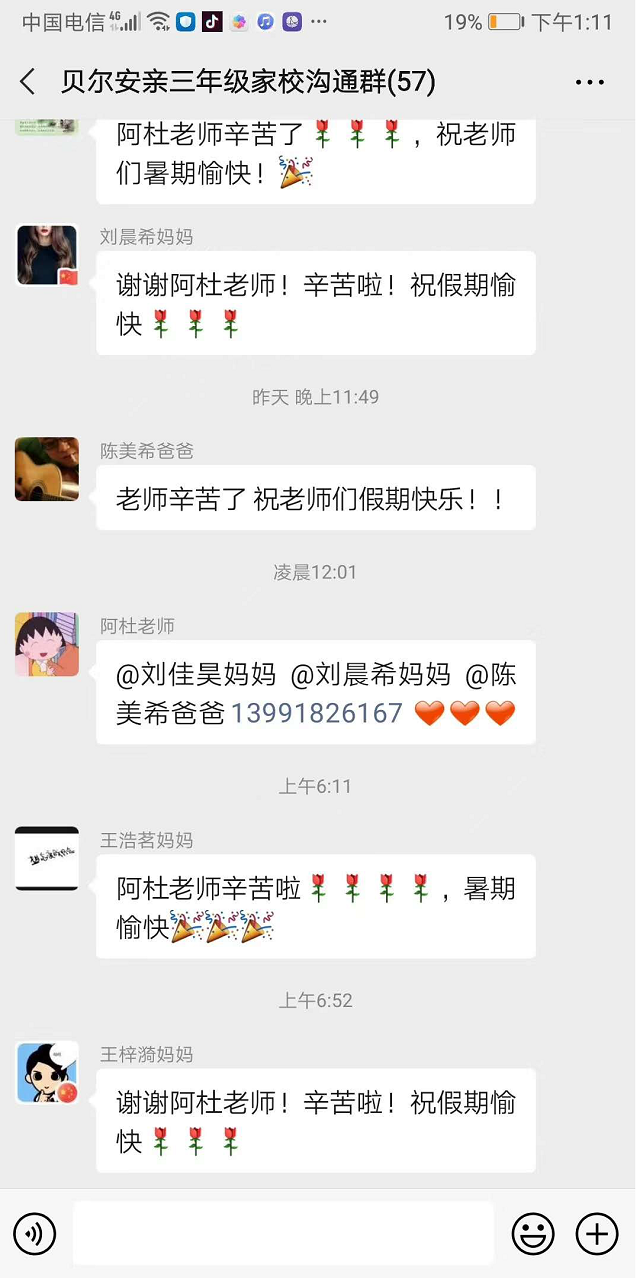This screenshot has height=1278, width=640.
Task: Open the emoji picker
Action: 532,1234
